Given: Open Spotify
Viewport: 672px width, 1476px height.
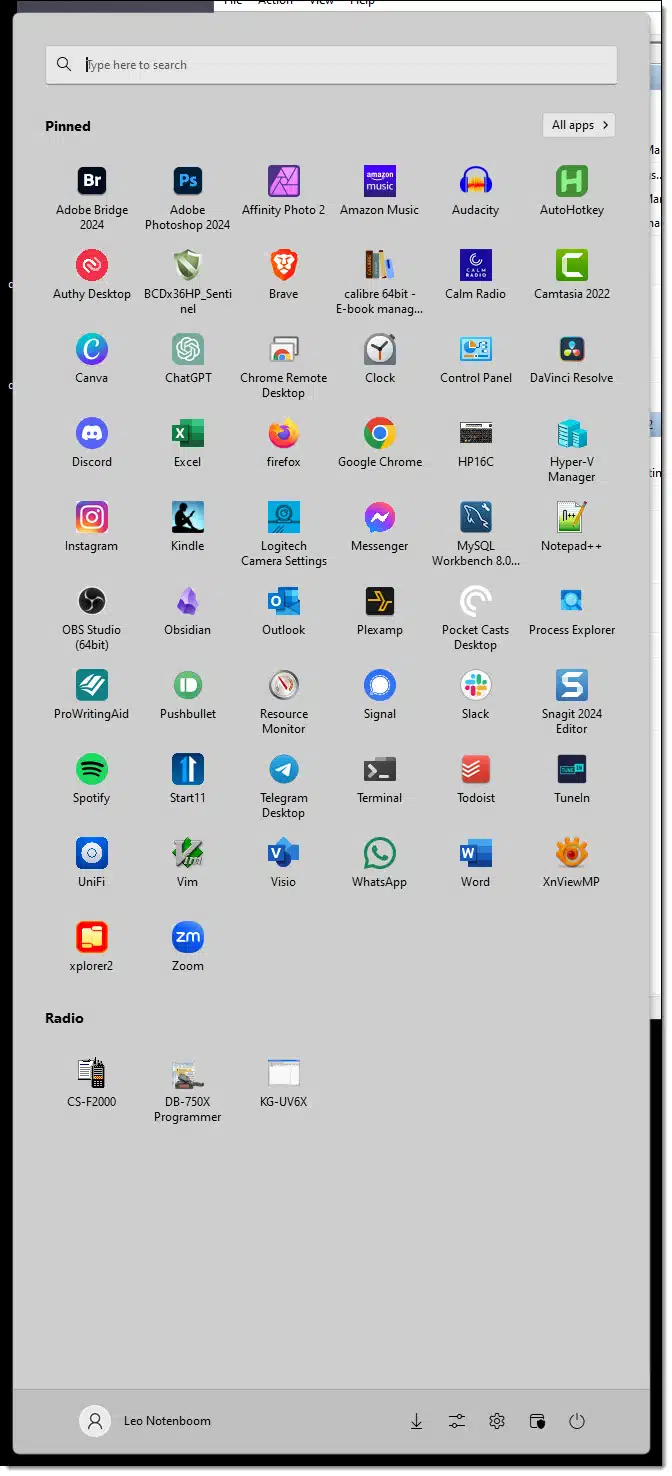Looking at the screenshot, I should click(x=92, y=779).
